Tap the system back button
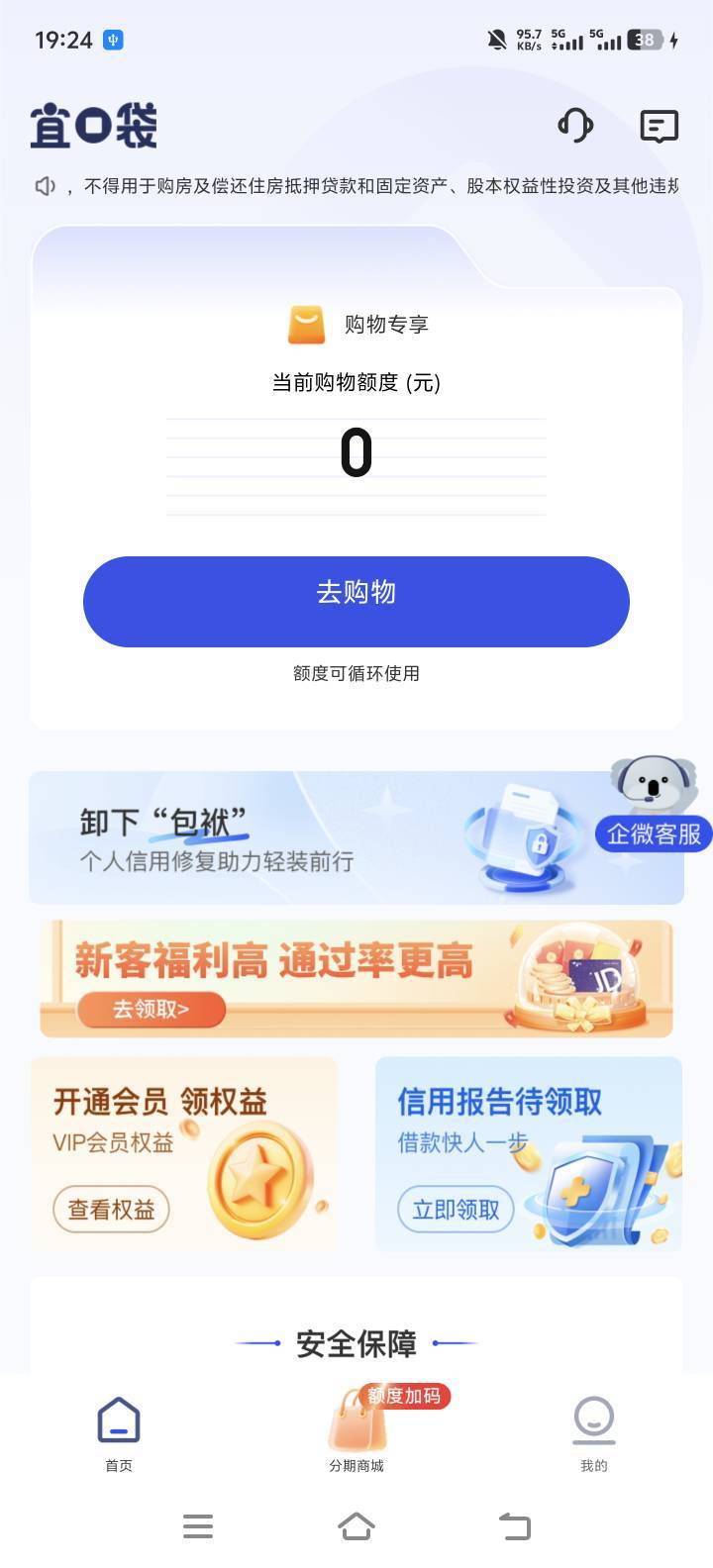This screenshot has width=713, height=1568. coord(514,1525)
